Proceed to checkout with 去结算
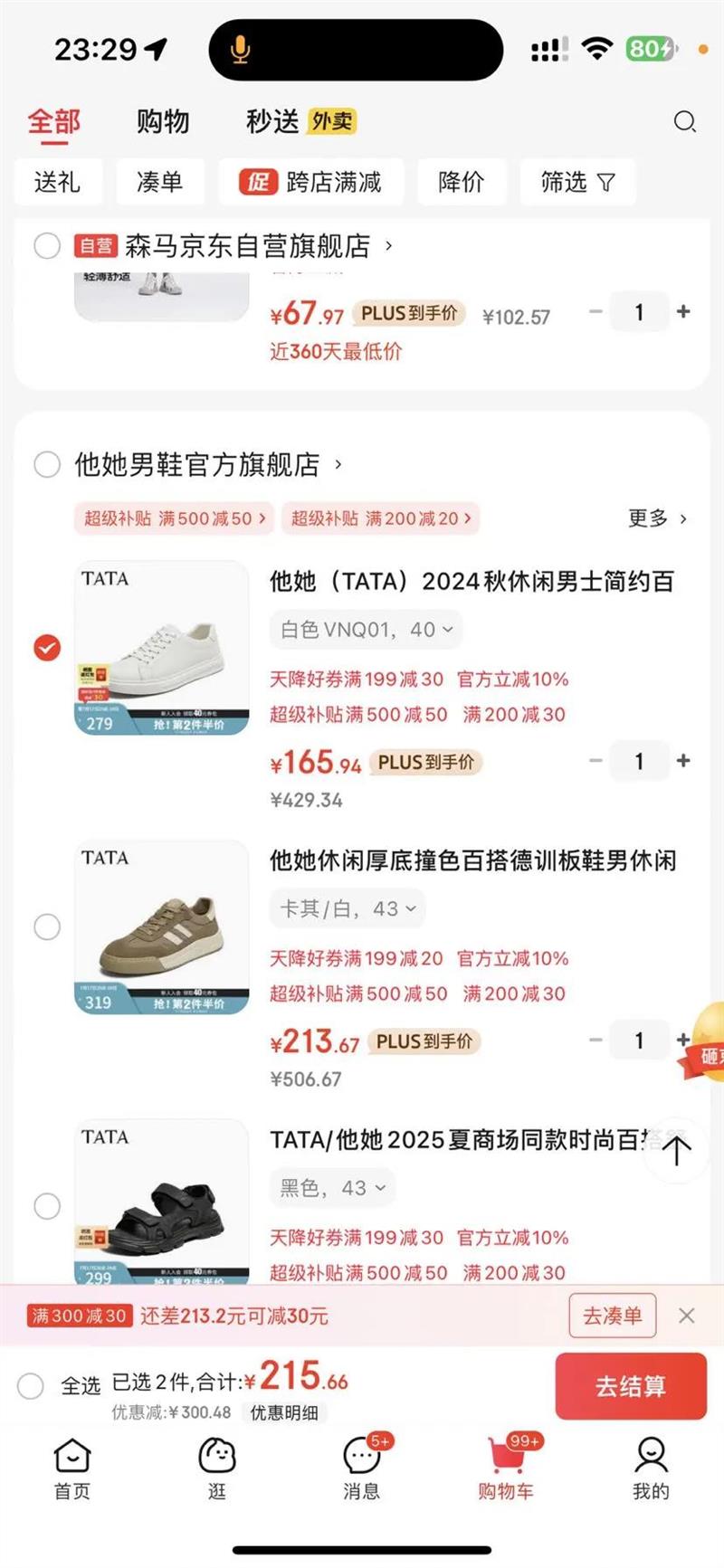 coord(630,1386)
